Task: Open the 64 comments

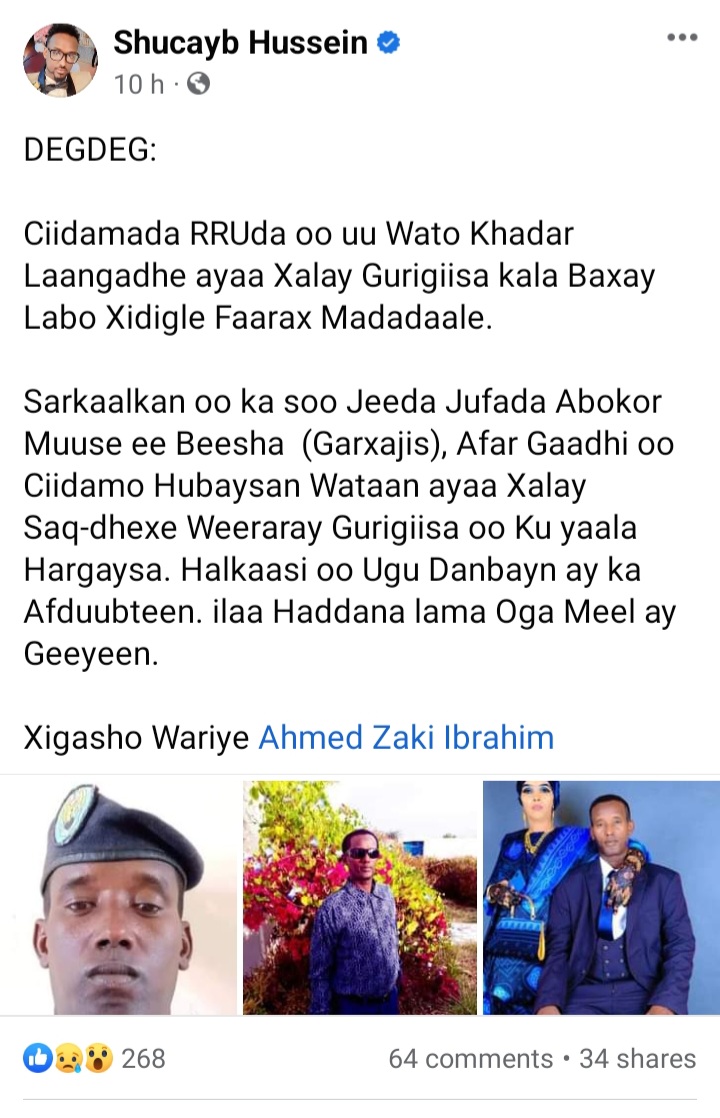Action: coord(470,1058)
